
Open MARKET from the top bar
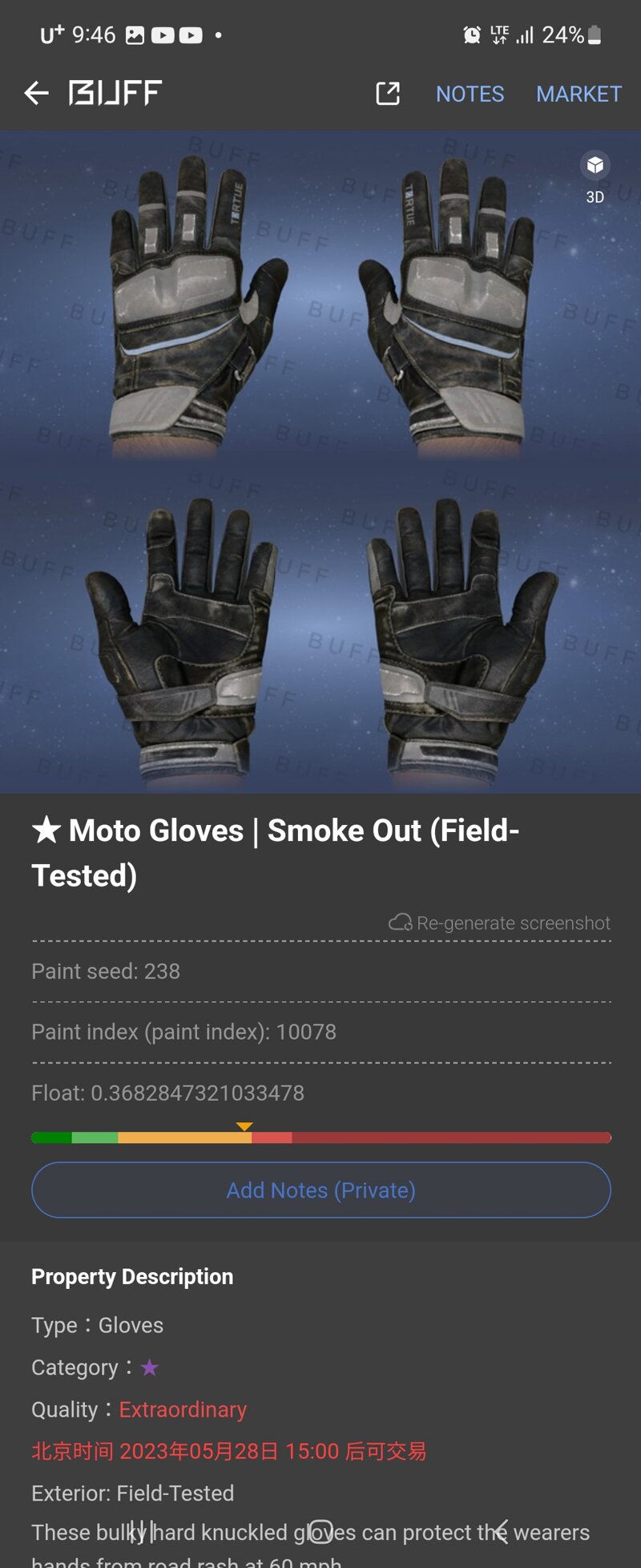pos(579,94)
